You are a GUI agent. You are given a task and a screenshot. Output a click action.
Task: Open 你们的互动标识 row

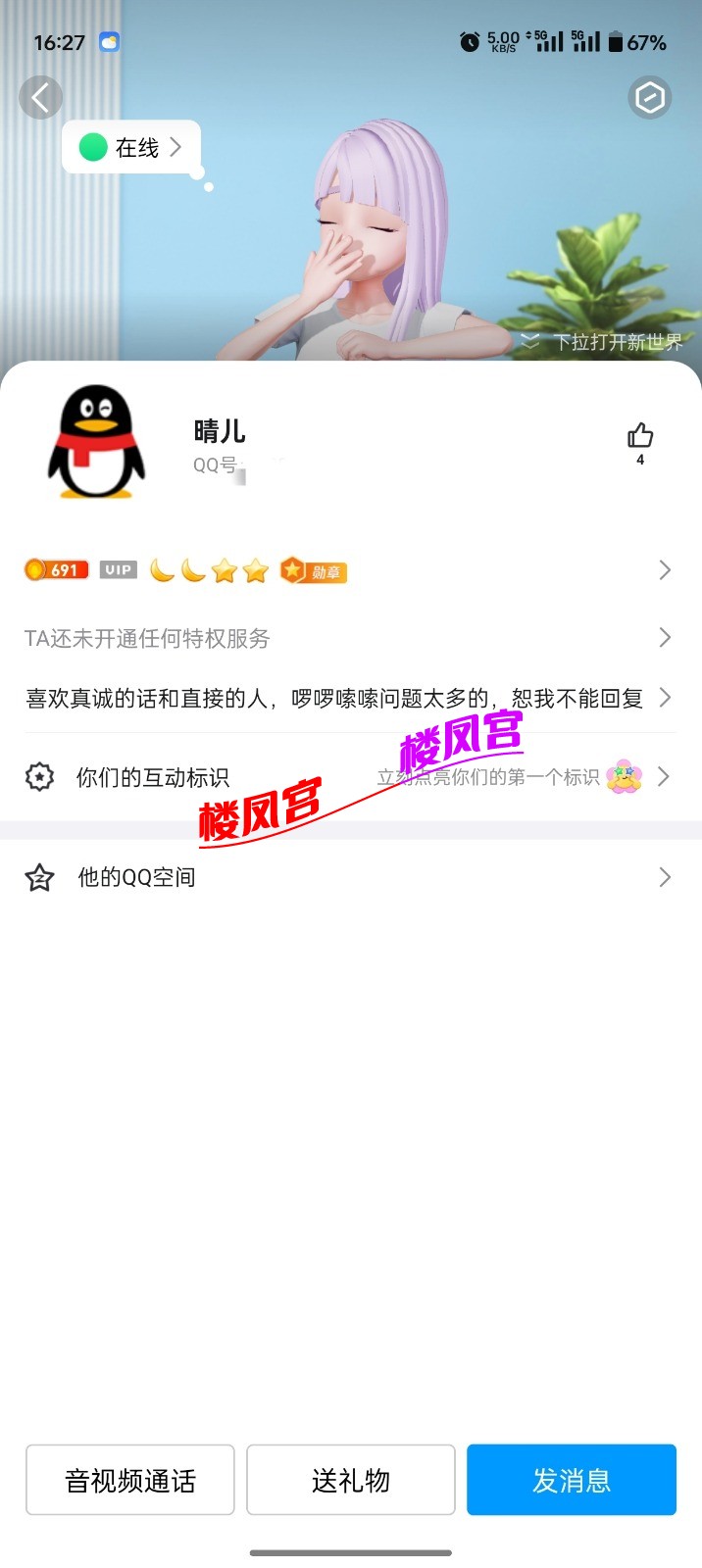(350, 777)
